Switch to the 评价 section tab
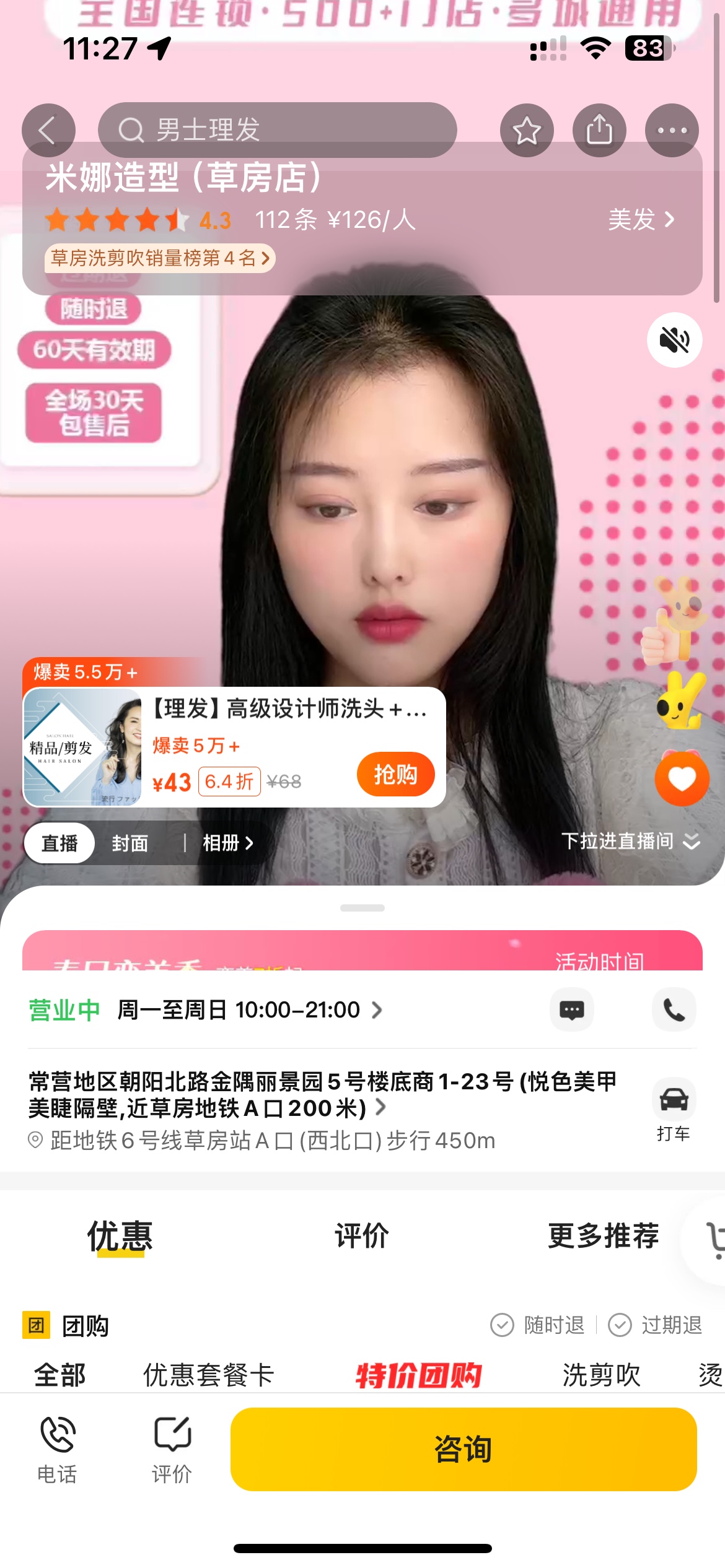 [362, 1236]
